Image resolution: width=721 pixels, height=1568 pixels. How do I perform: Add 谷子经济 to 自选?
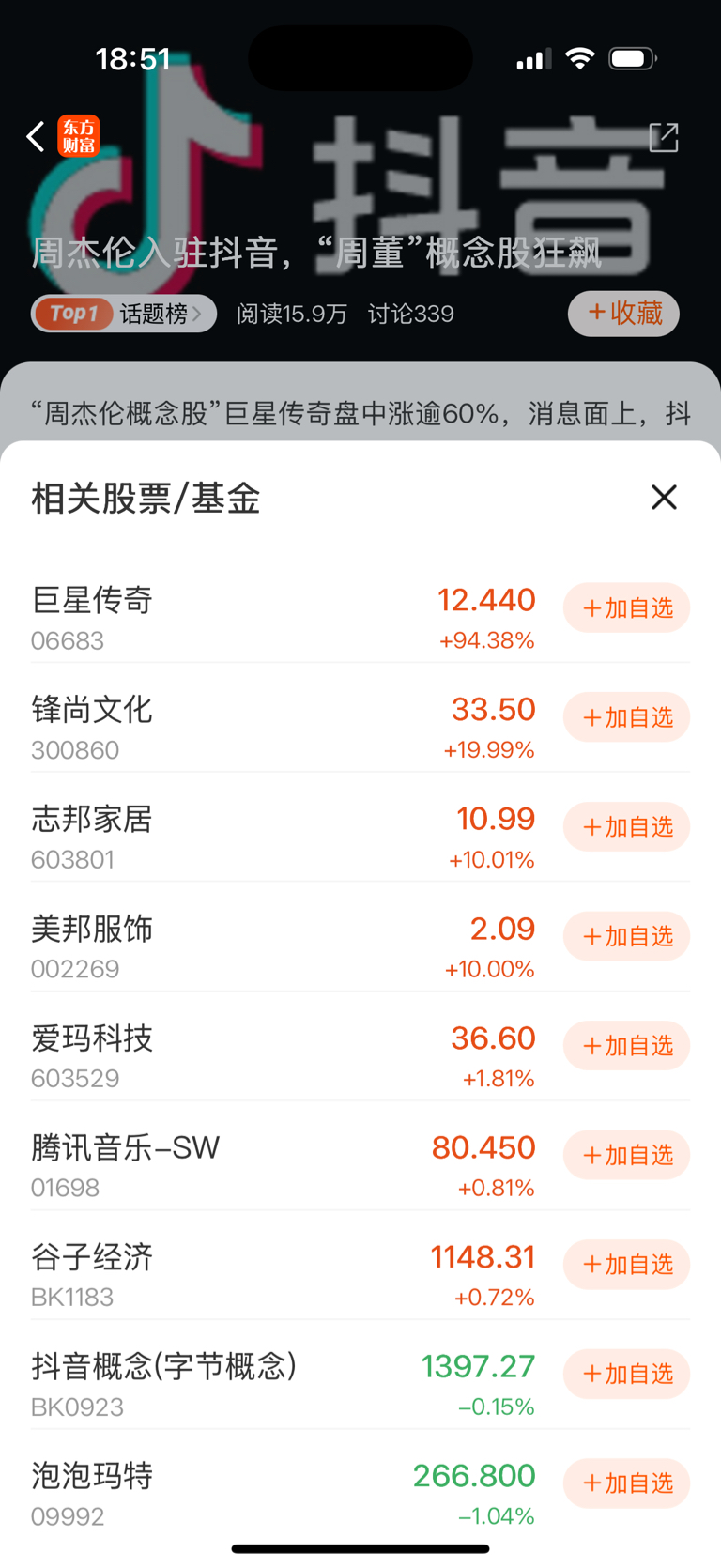[x=627, y=1265]
